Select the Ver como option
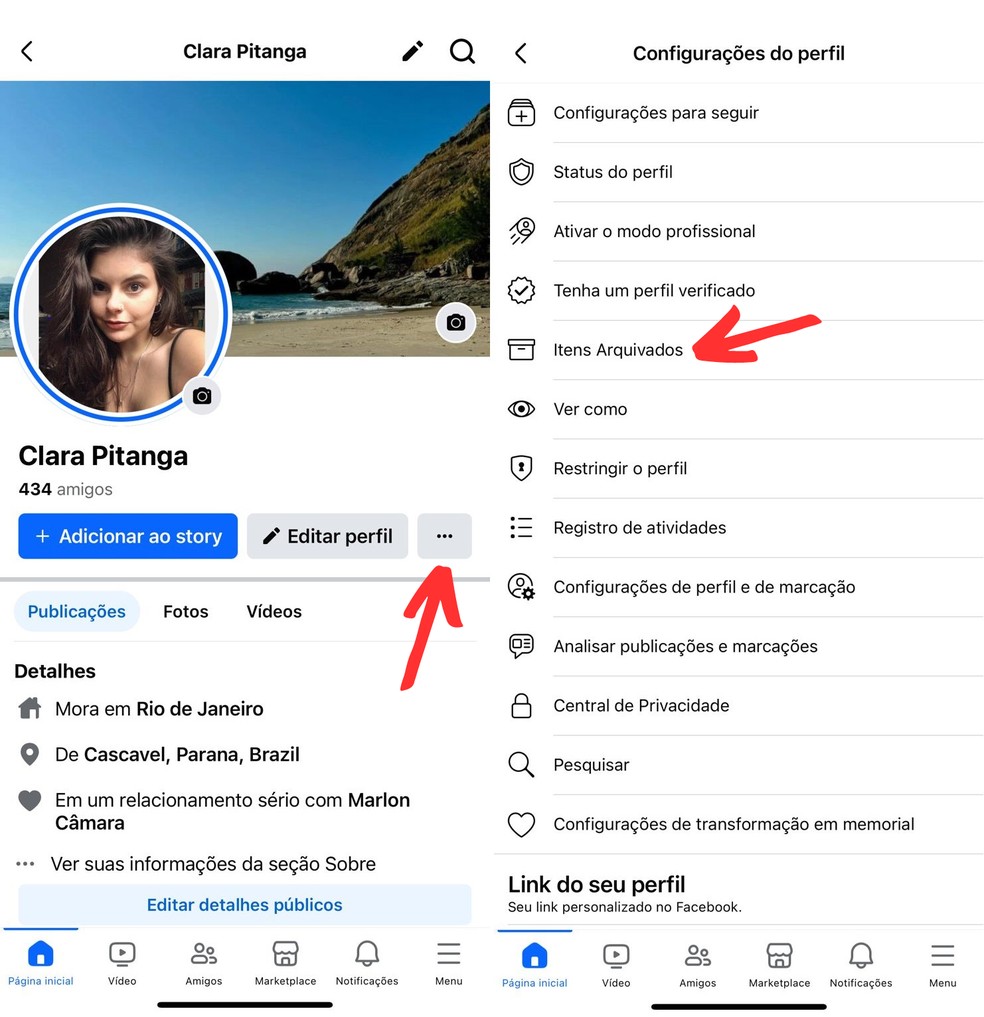The image size is (984, 1017). click(x=590, y=409)
